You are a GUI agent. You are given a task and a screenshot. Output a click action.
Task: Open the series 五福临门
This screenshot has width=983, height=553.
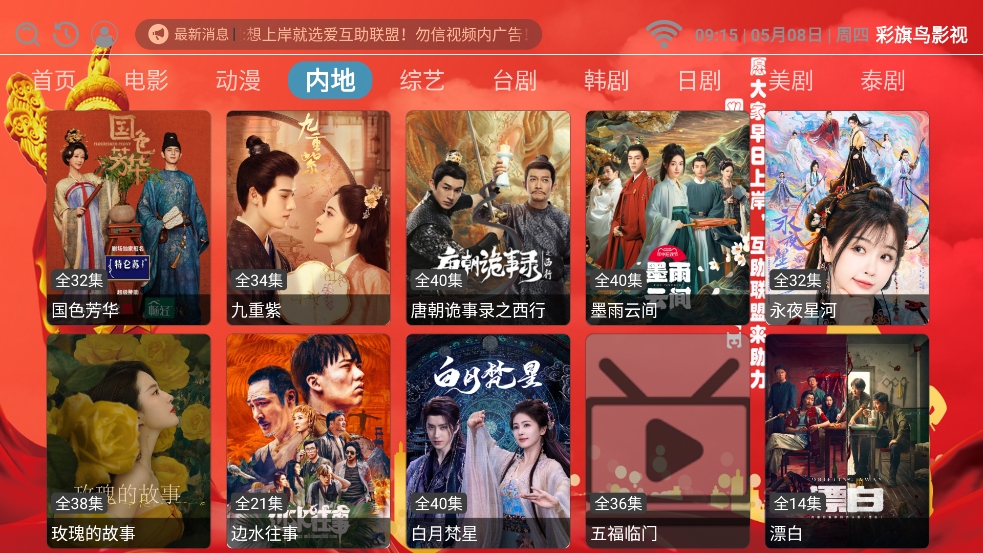click(x=668, y=440)
